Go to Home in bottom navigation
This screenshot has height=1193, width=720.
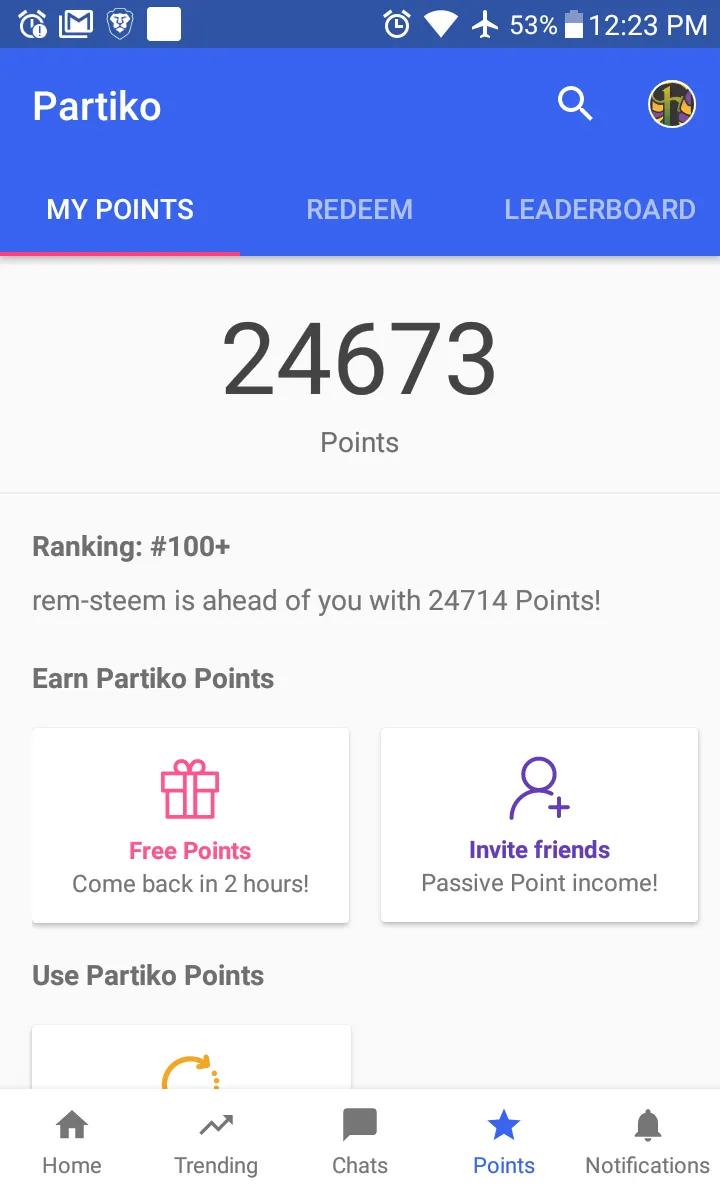tap(72, 1141)
